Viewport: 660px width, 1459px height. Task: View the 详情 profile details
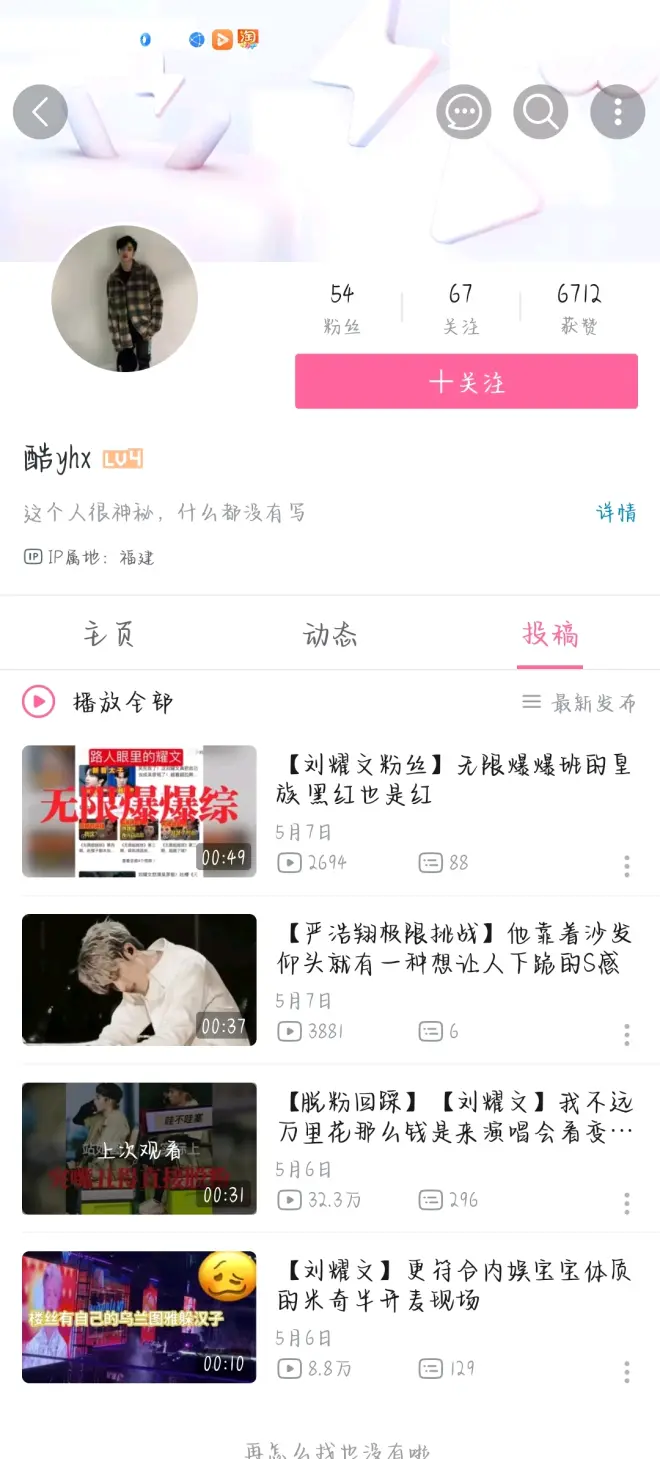click(x=616, y=513)
